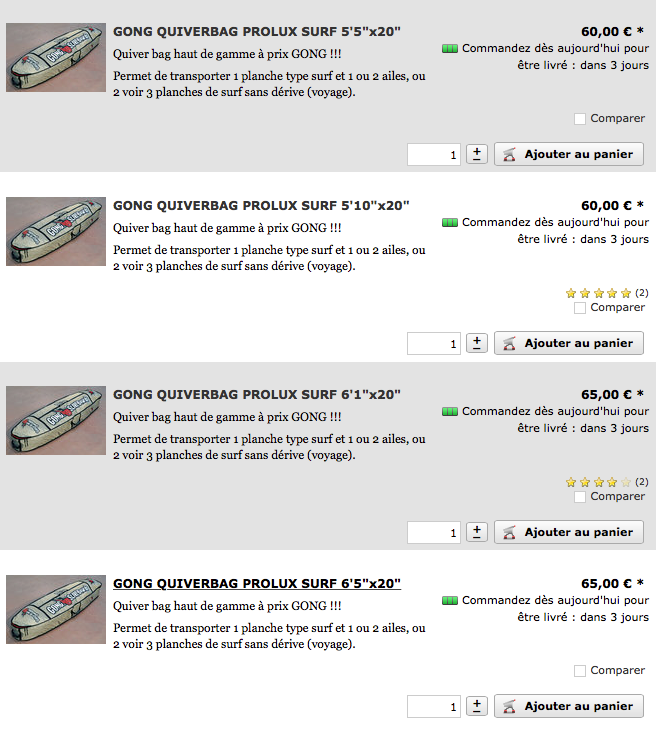657x741 pixels.
Task: Check Comparer for the 5'5"x20" quiverbag
Action: pos(580,119)
